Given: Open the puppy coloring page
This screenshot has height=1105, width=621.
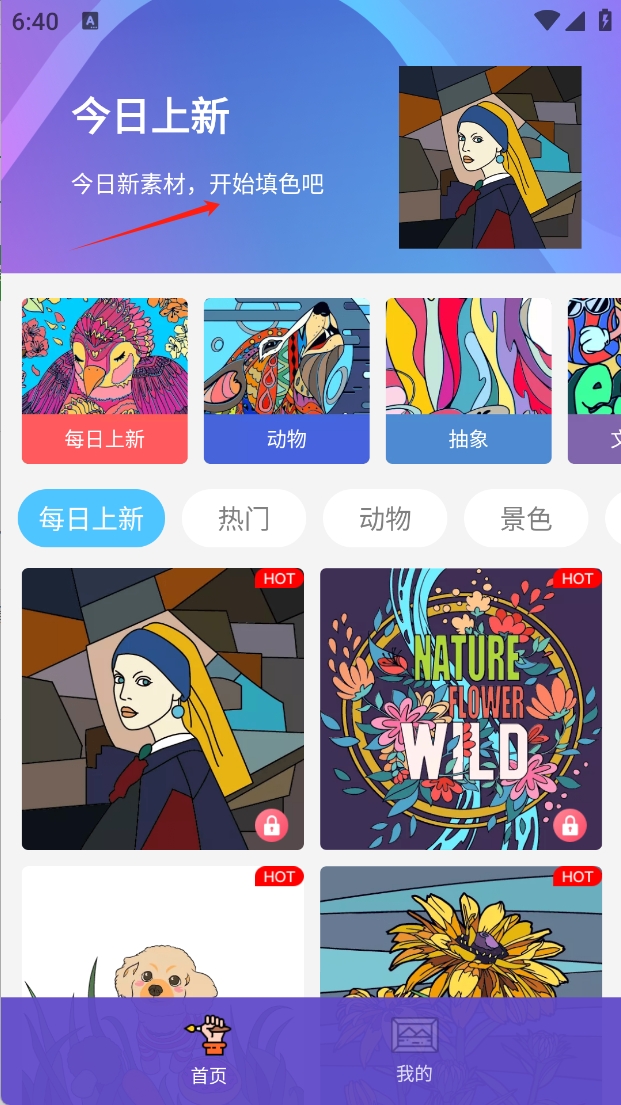Looking at the screenshot, I should coord(163,935).
